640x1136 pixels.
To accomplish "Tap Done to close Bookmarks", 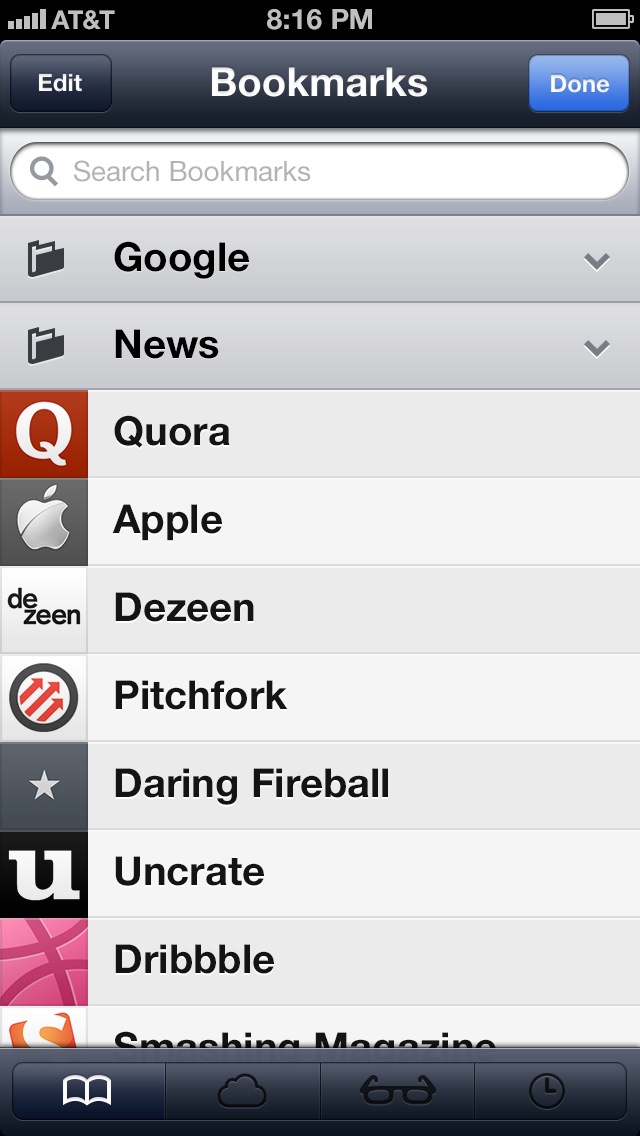I will point(579,83).
